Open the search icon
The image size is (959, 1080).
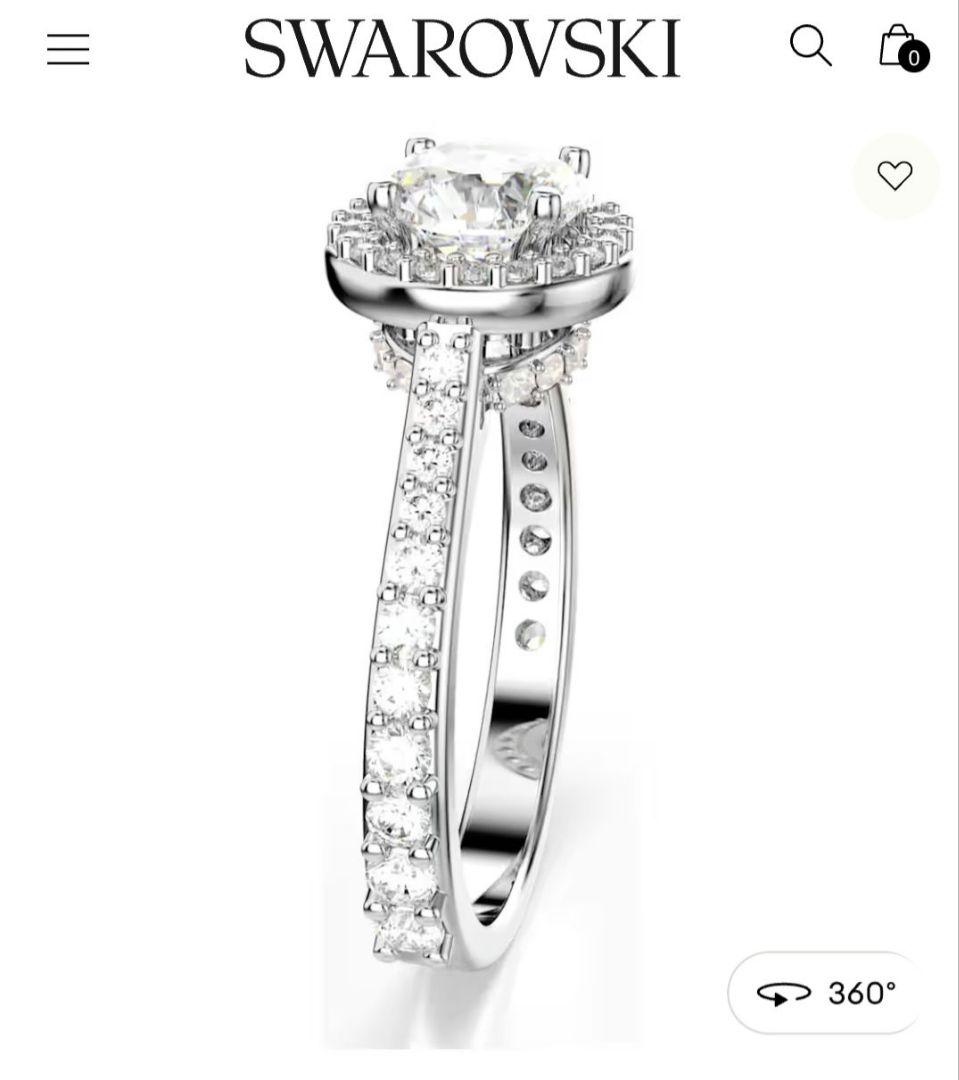[810, 46]
